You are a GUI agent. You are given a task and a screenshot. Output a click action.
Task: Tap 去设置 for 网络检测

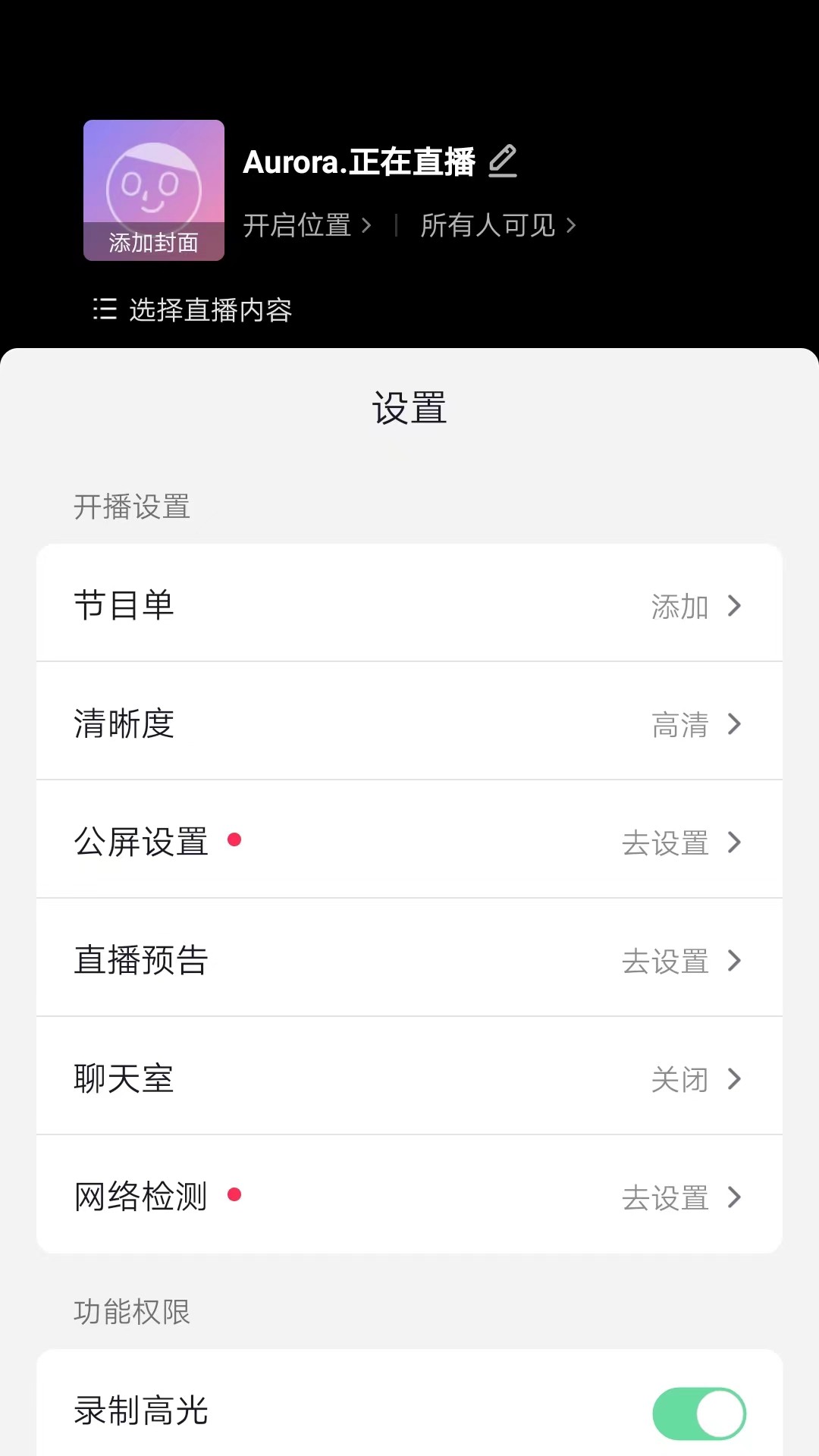pyautogui.click(x=665, y=1197)
